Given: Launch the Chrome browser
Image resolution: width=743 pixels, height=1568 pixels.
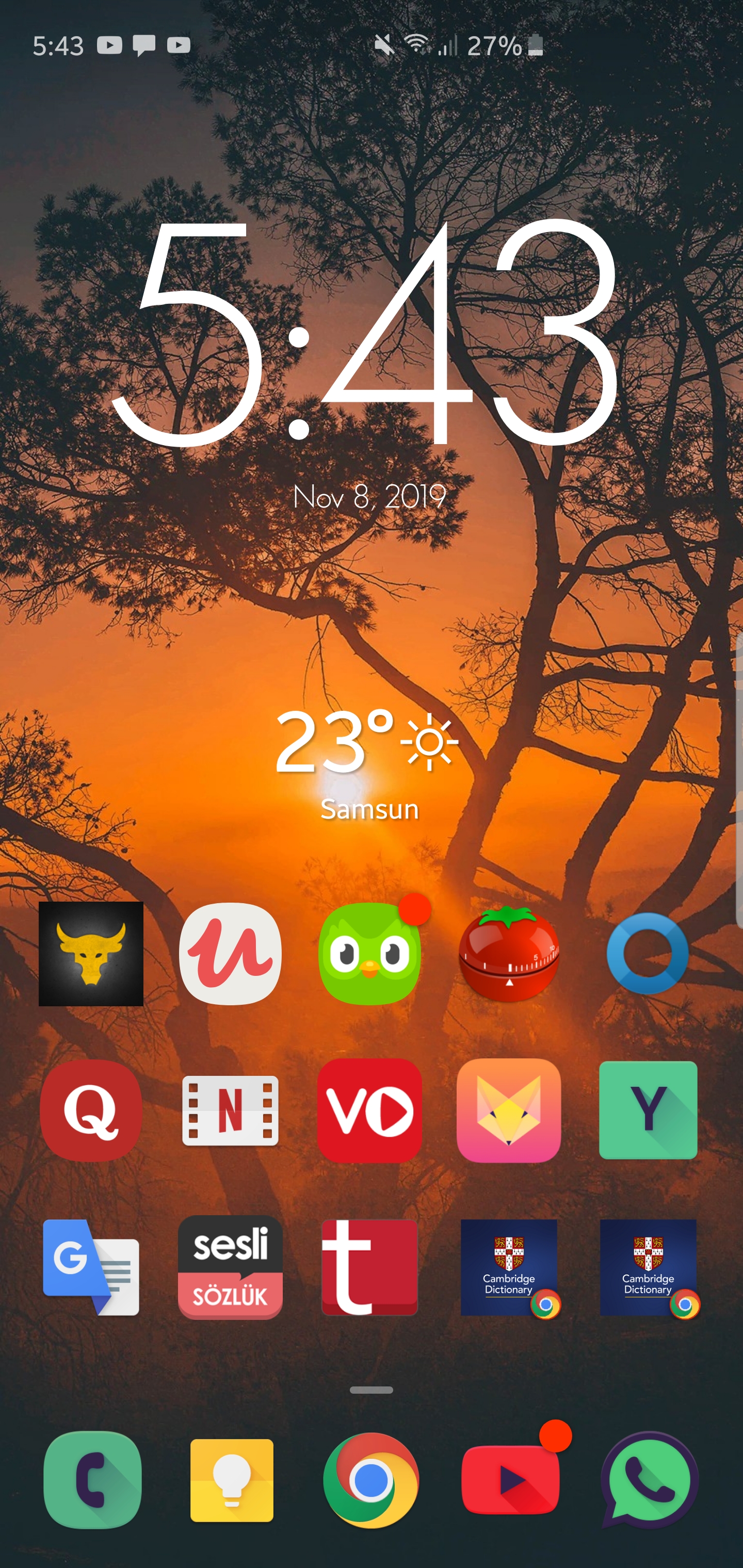Looking at the screenshot, I should tap(371, 1480).
